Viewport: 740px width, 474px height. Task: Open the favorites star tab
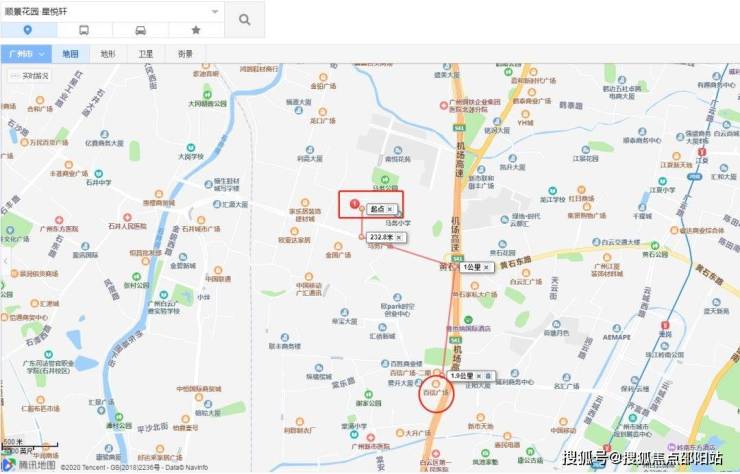click(195, 31)
